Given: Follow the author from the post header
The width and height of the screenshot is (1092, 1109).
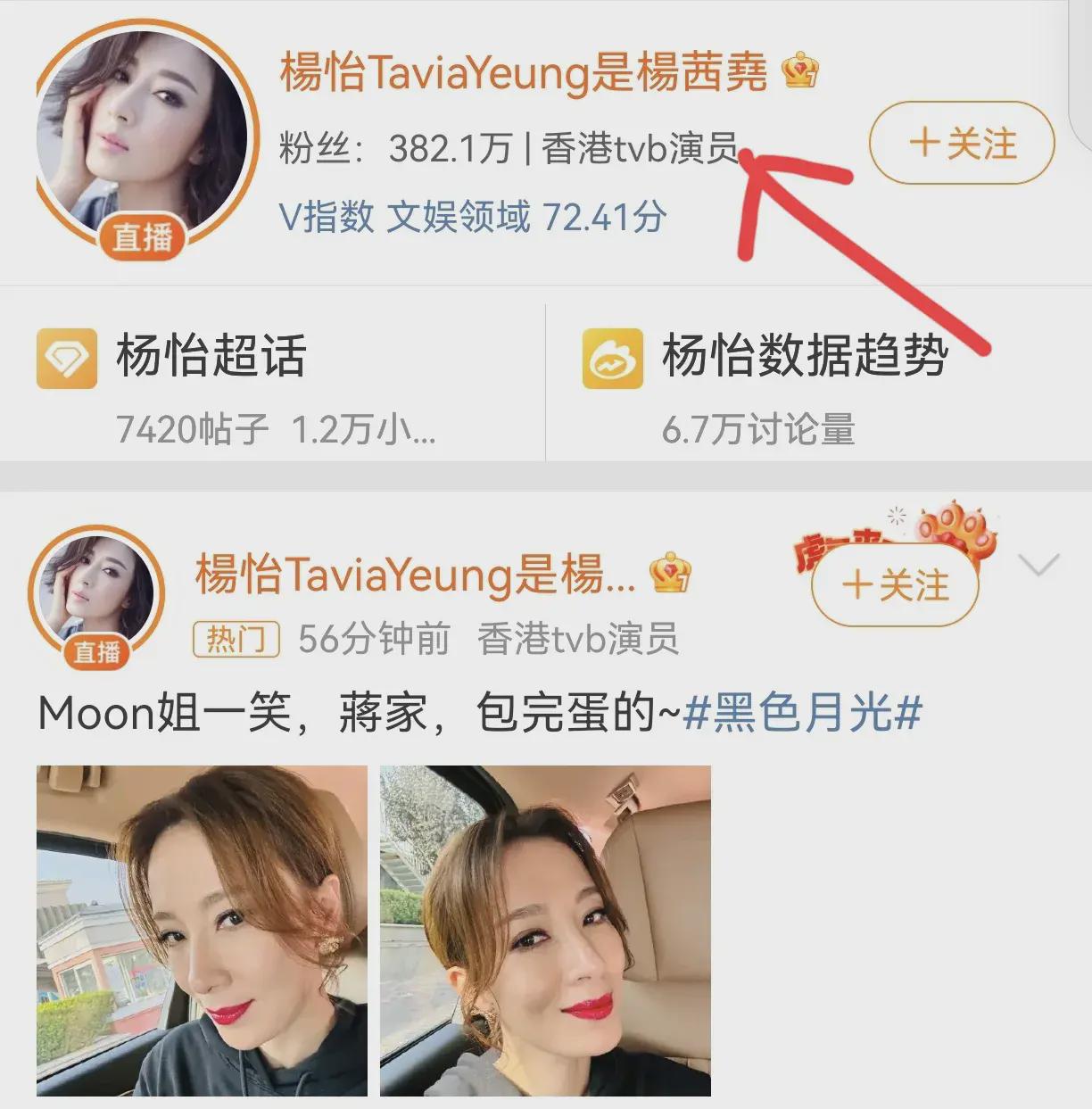Looking at the screenshot, I should (895, 586).
